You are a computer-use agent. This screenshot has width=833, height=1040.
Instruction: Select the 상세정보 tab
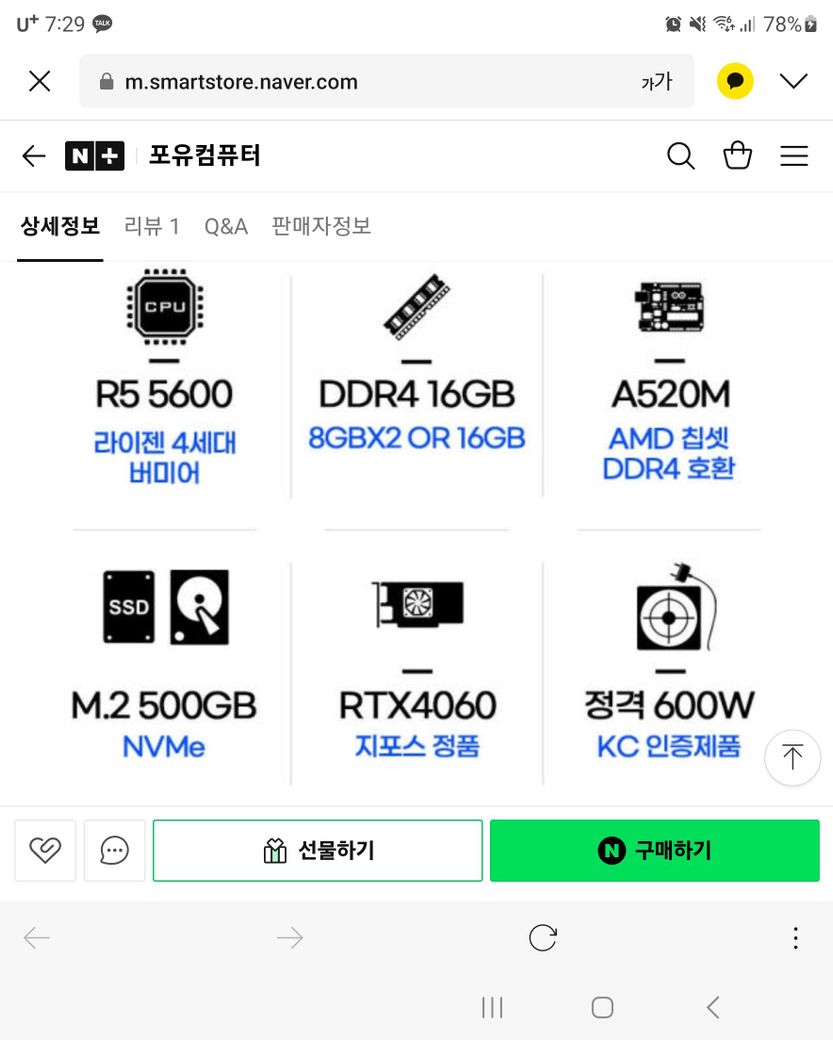[x=60, y=226]
